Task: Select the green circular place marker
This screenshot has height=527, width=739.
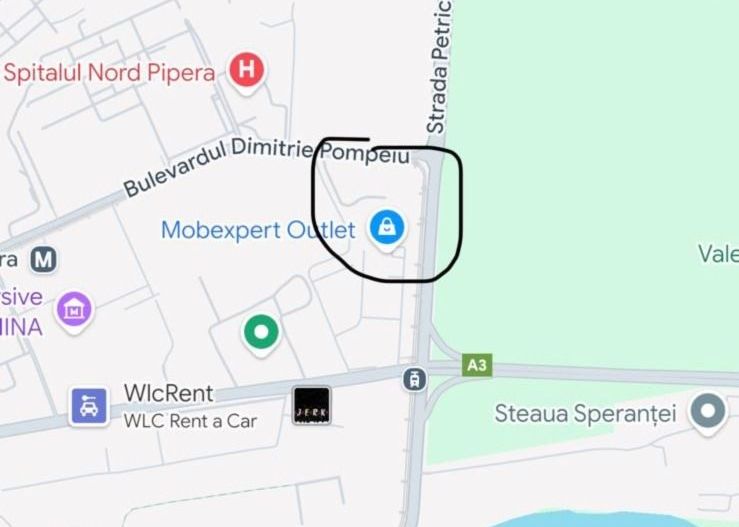Action: (x=261, y=332)
